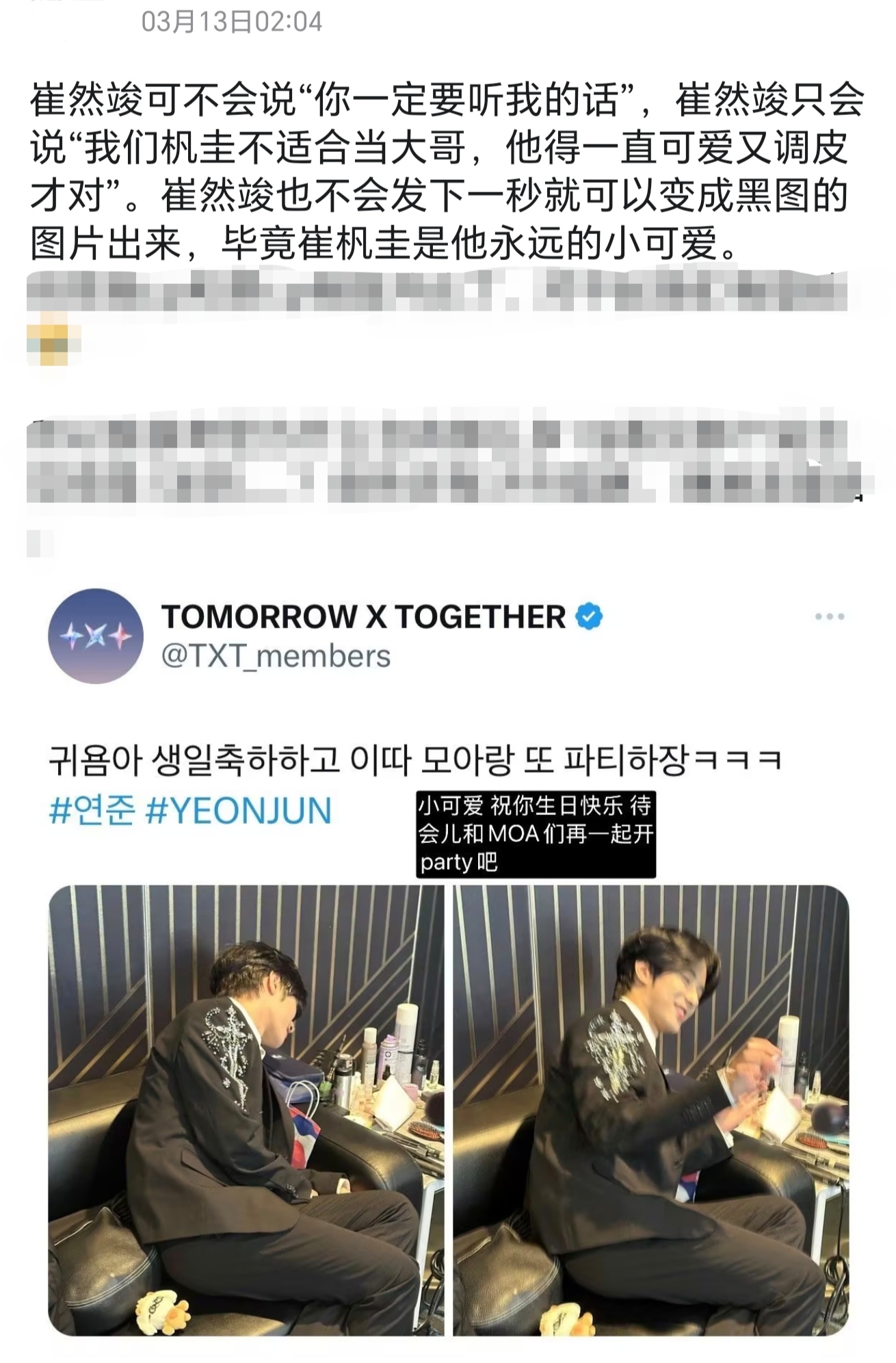Viewport: 896px width, 1363px height.
Task: Open the attached TXT tweet screenshot image
Action: click(x=448, y=958)
